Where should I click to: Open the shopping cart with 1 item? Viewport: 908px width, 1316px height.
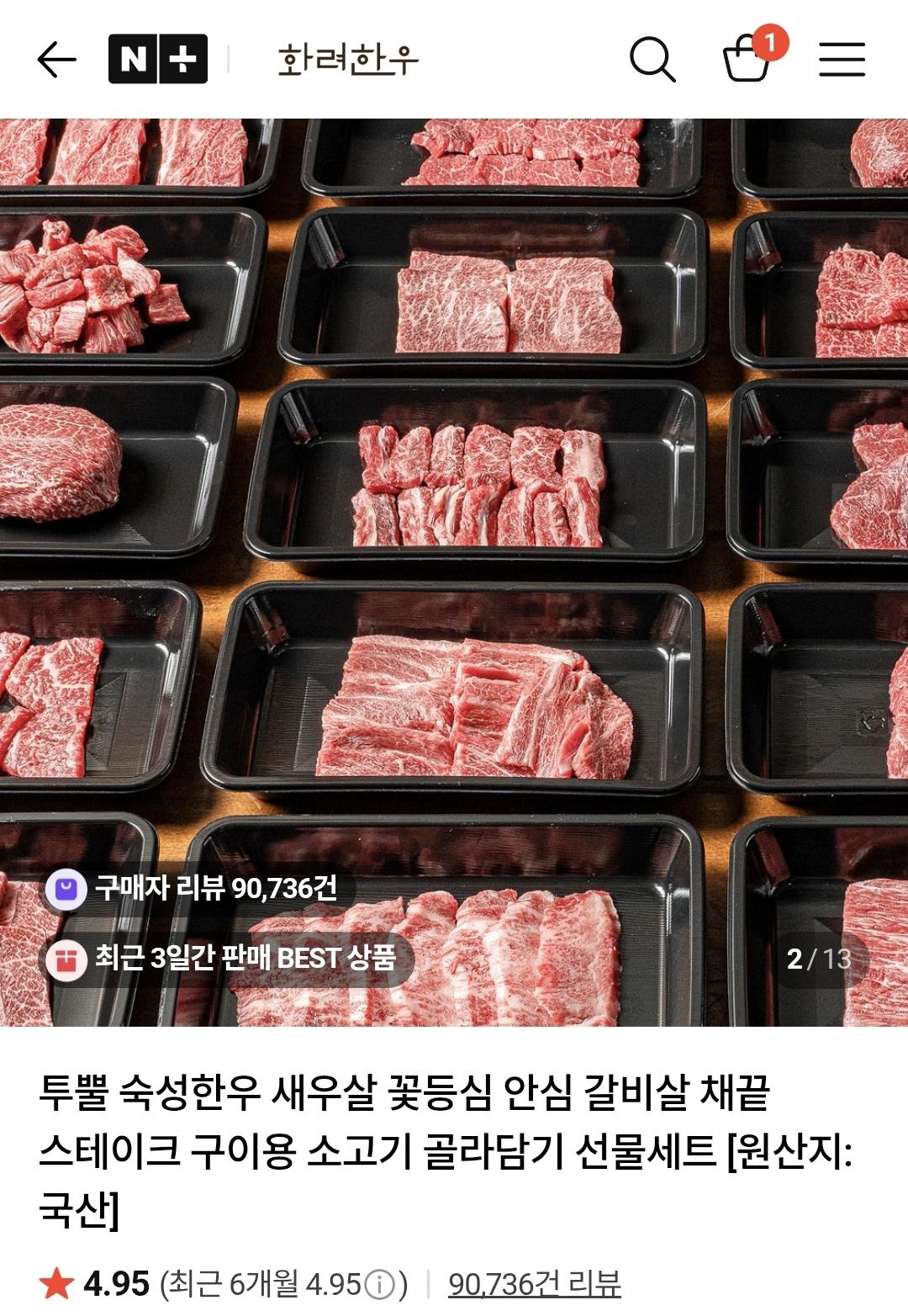tap(748, 57)
